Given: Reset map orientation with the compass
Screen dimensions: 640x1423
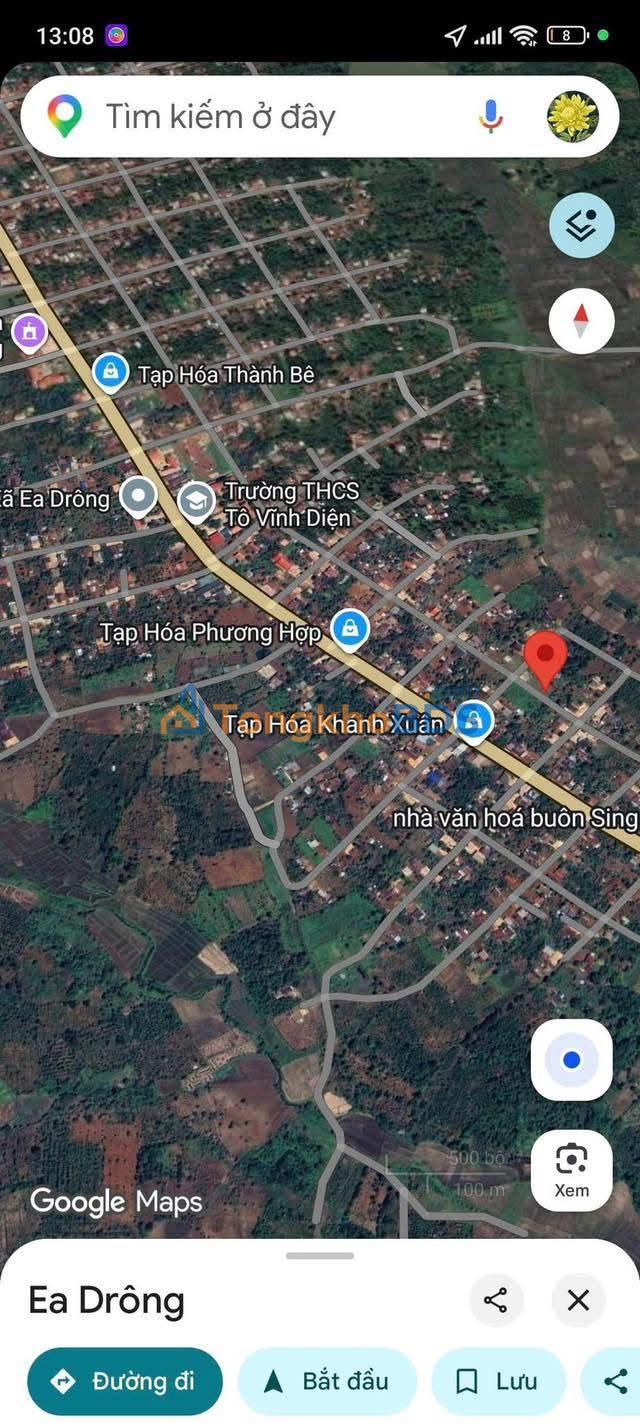Looking at the screenshot, I should [581, 321].
